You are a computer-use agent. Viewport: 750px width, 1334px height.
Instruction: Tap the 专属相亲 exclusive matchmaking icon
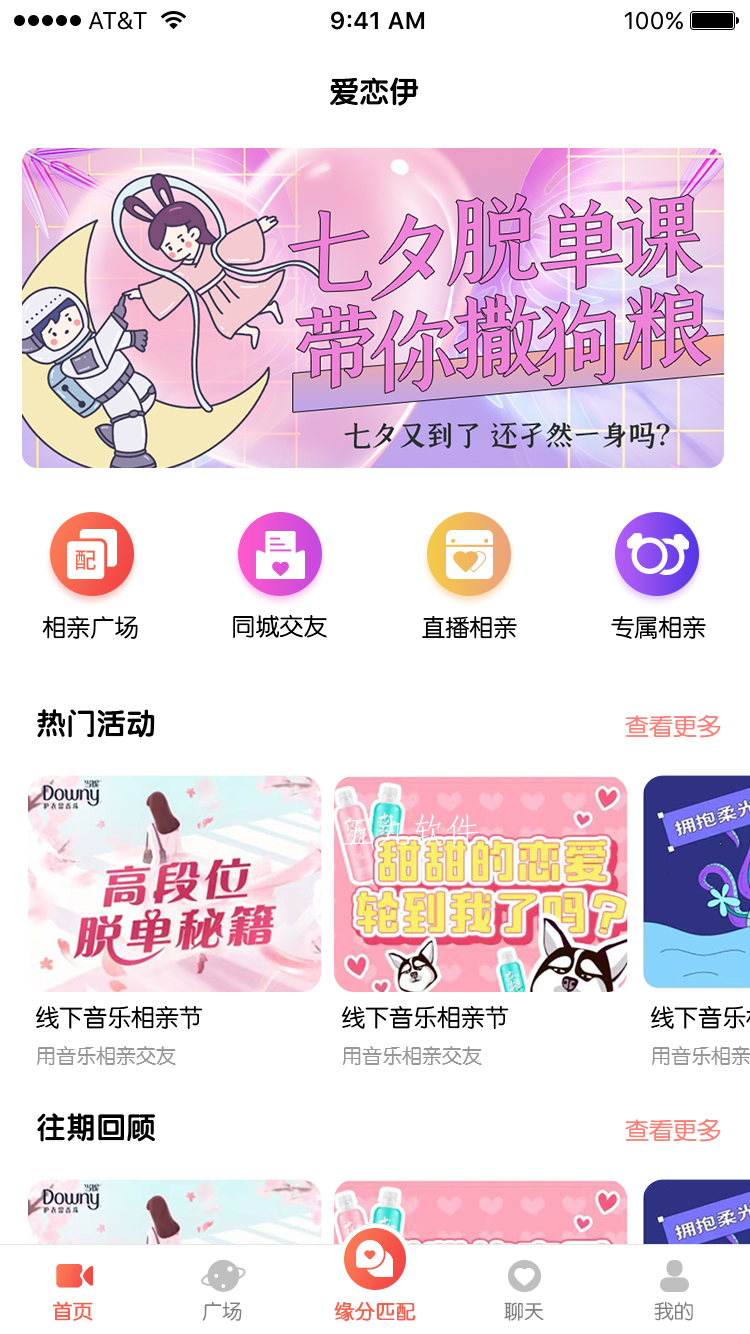tap(657, 554)
